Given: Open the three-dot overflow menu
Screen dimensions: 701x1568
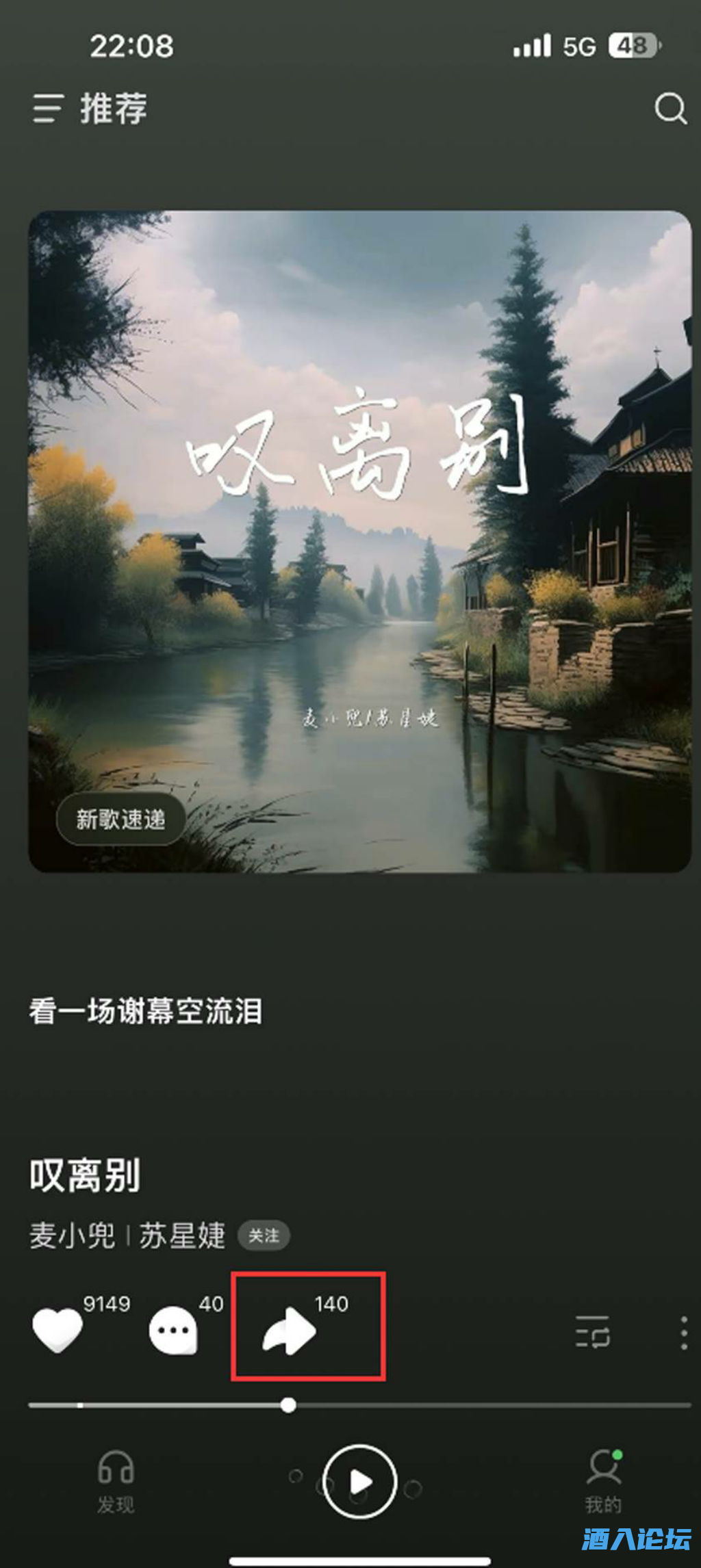Looking at the screenshot, I should coord(683,1331).
